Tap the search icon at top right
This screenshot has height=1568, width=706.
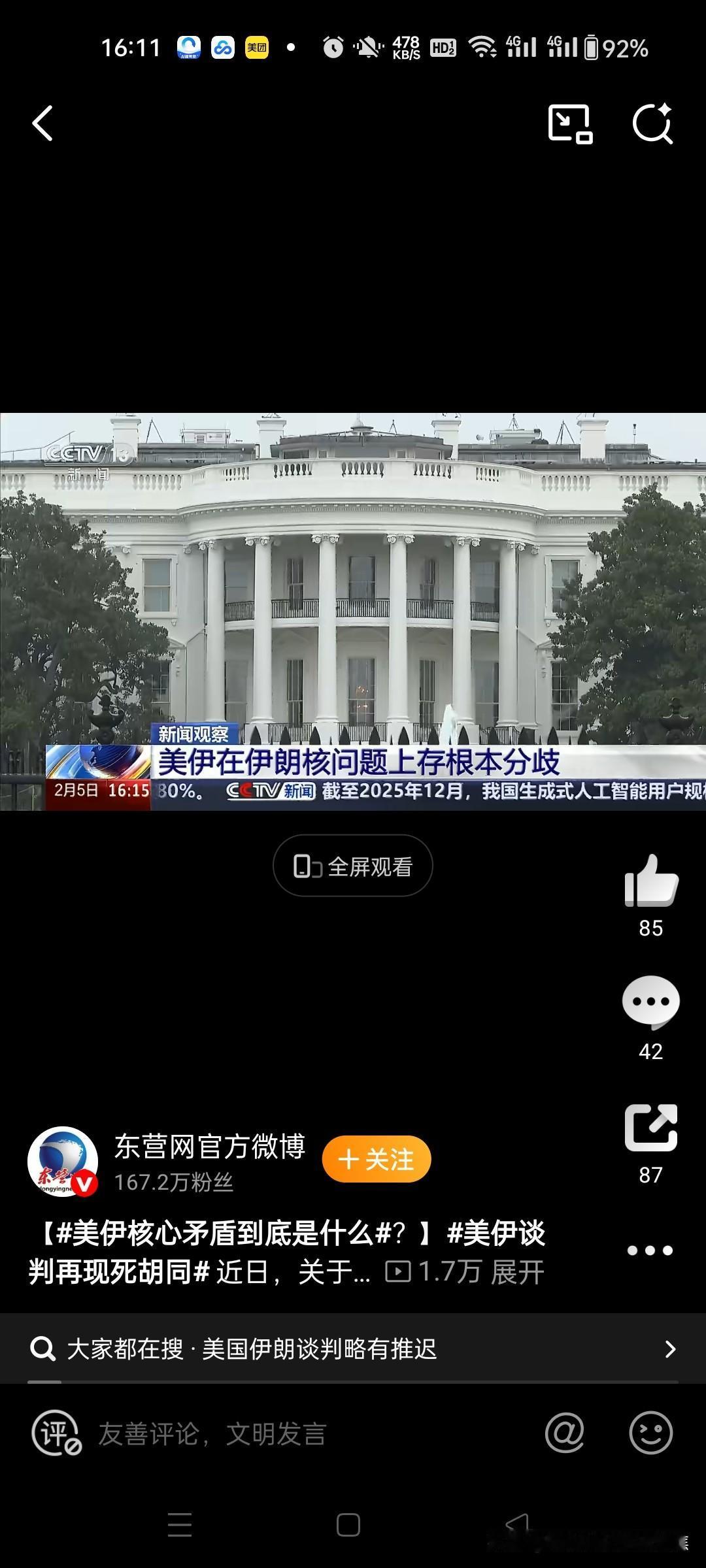coord(654,124)
